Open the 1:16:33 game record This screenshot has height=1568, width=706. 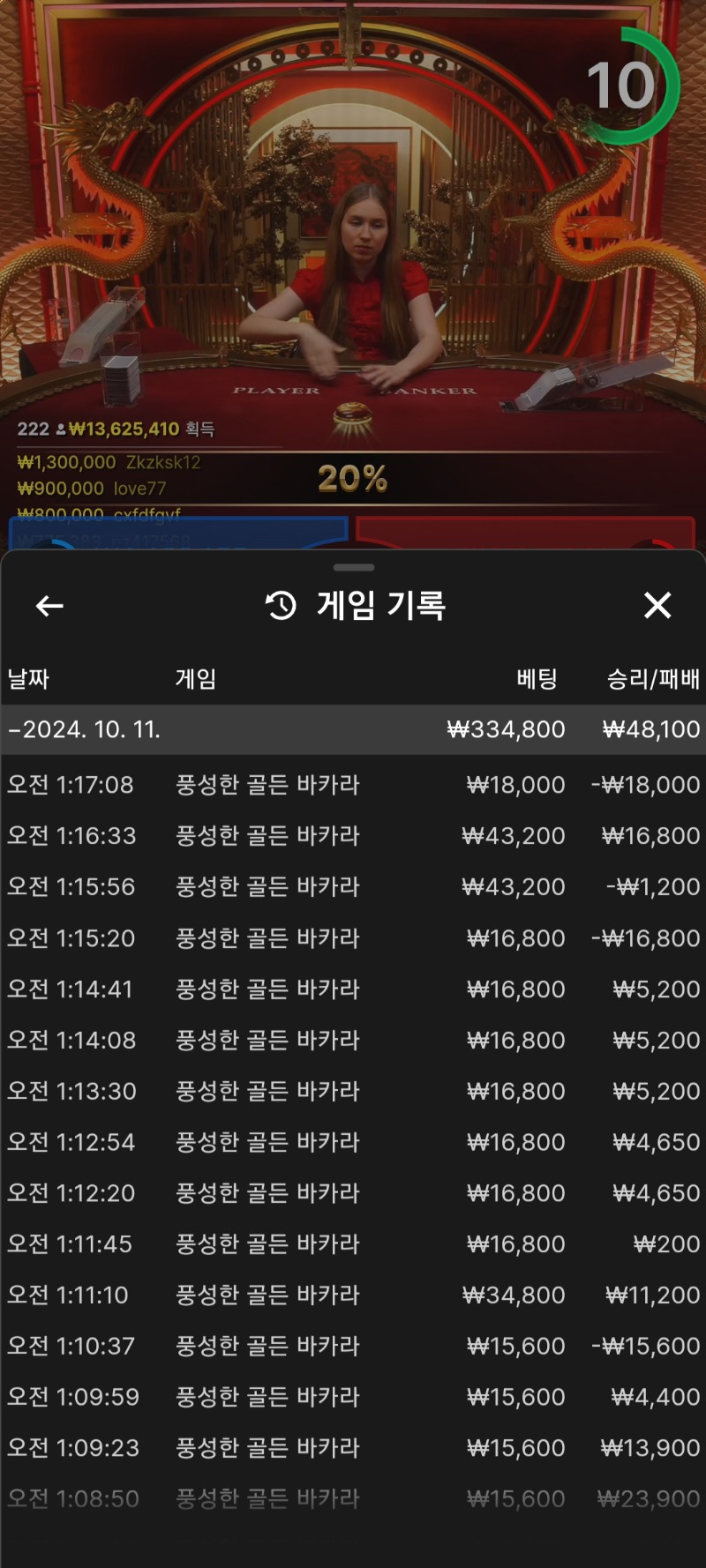pos(353,836)
